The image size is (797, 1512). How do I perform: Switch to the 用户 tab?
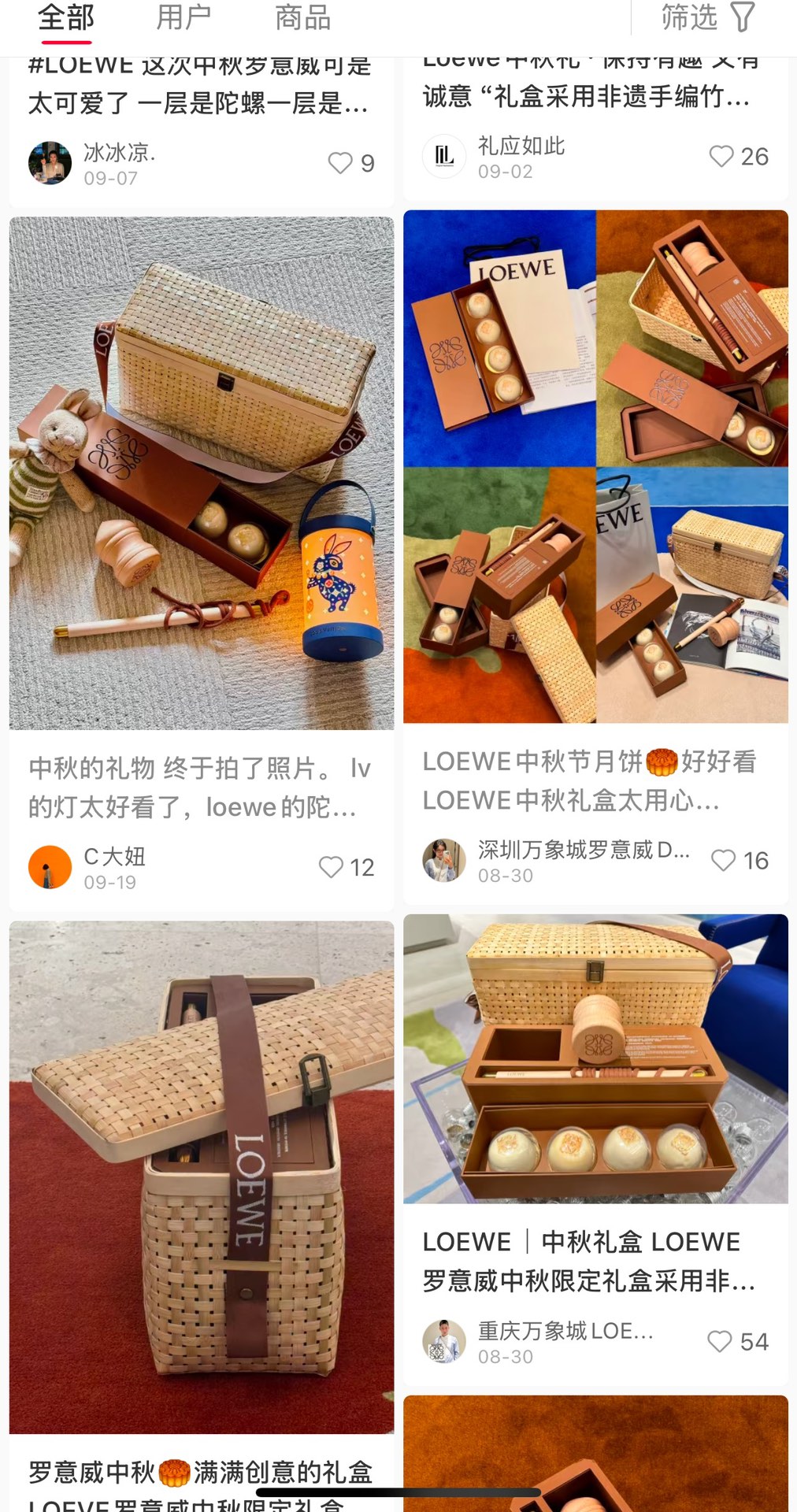click(183, 17)
